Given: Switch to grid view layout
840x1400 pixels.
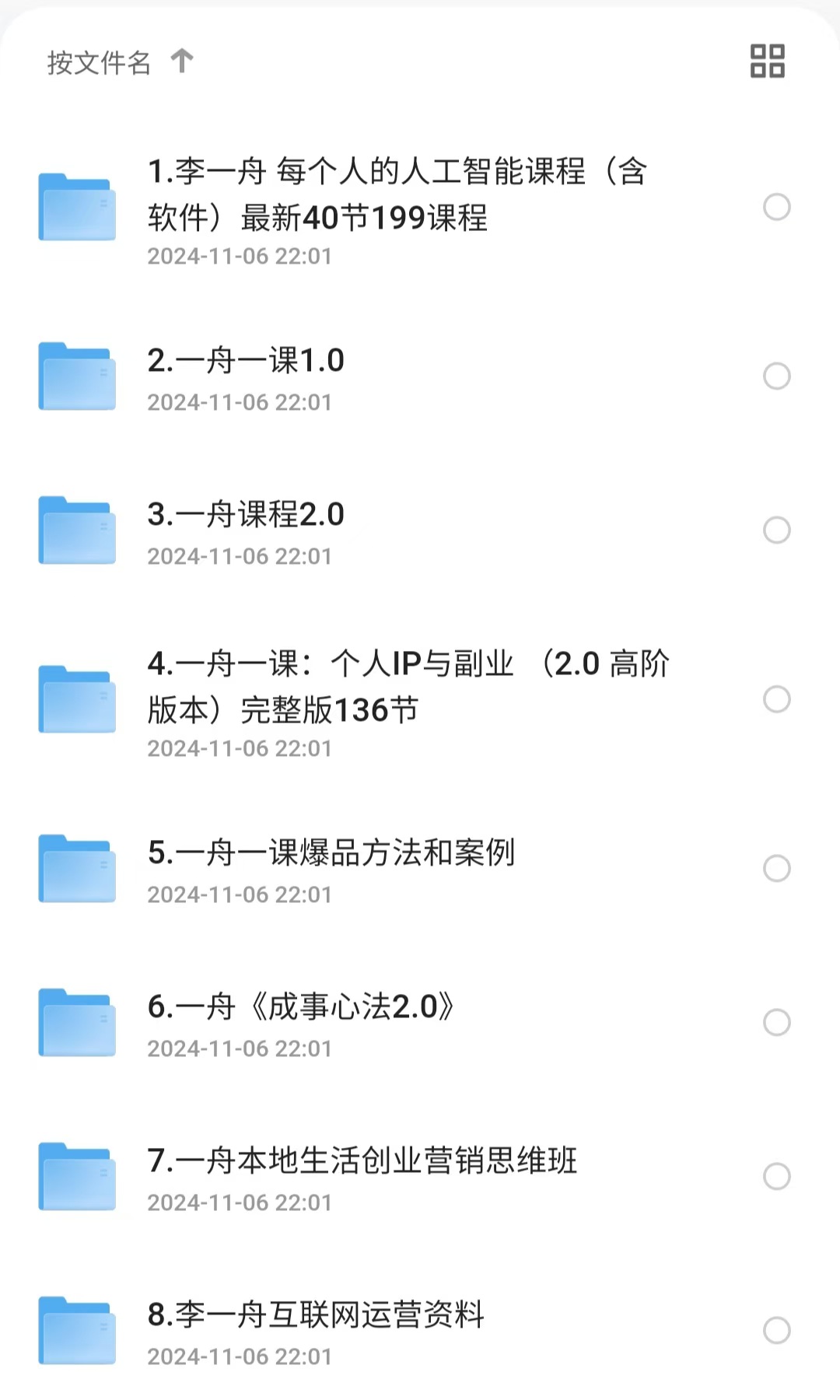Looking at the screenshot, I should point(767,61).
